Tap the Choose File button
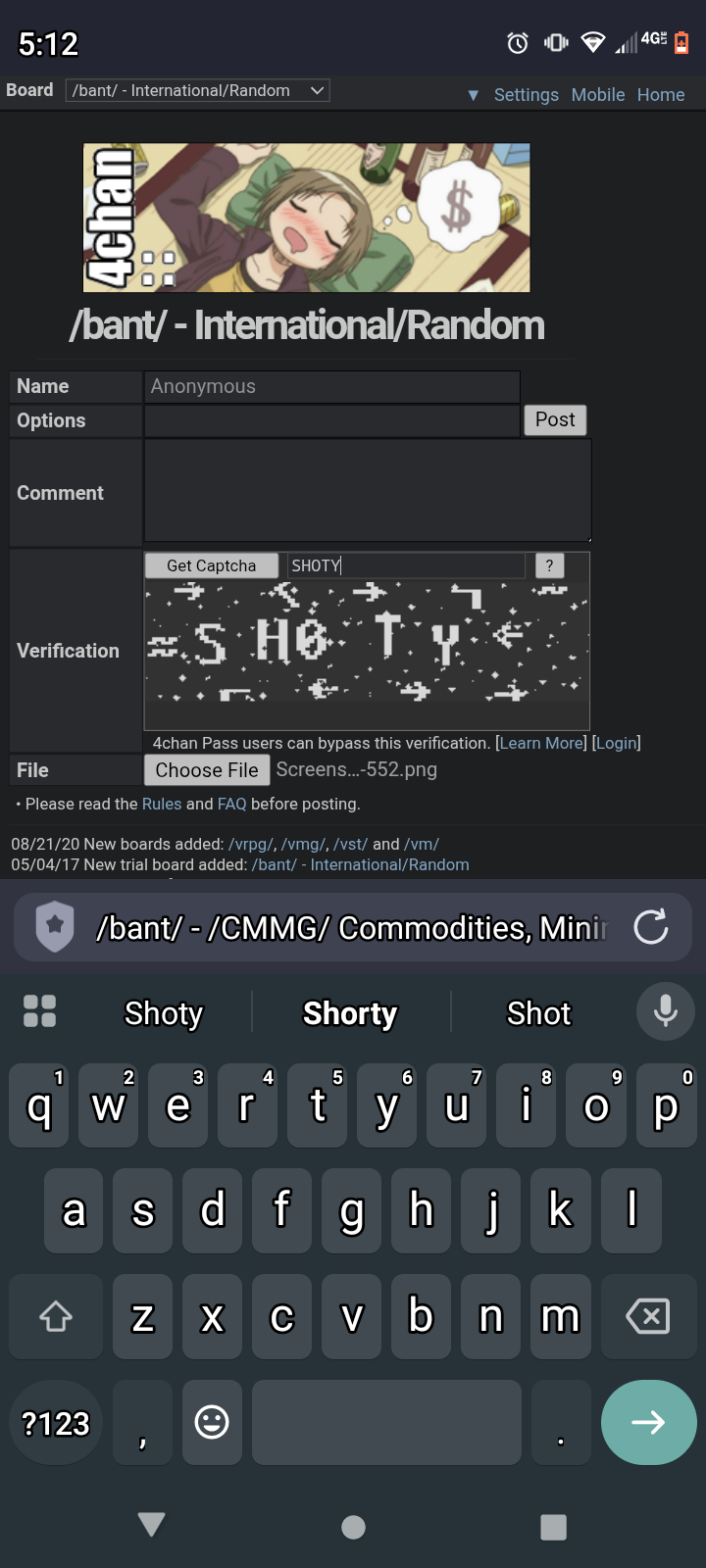 [207, 770]
